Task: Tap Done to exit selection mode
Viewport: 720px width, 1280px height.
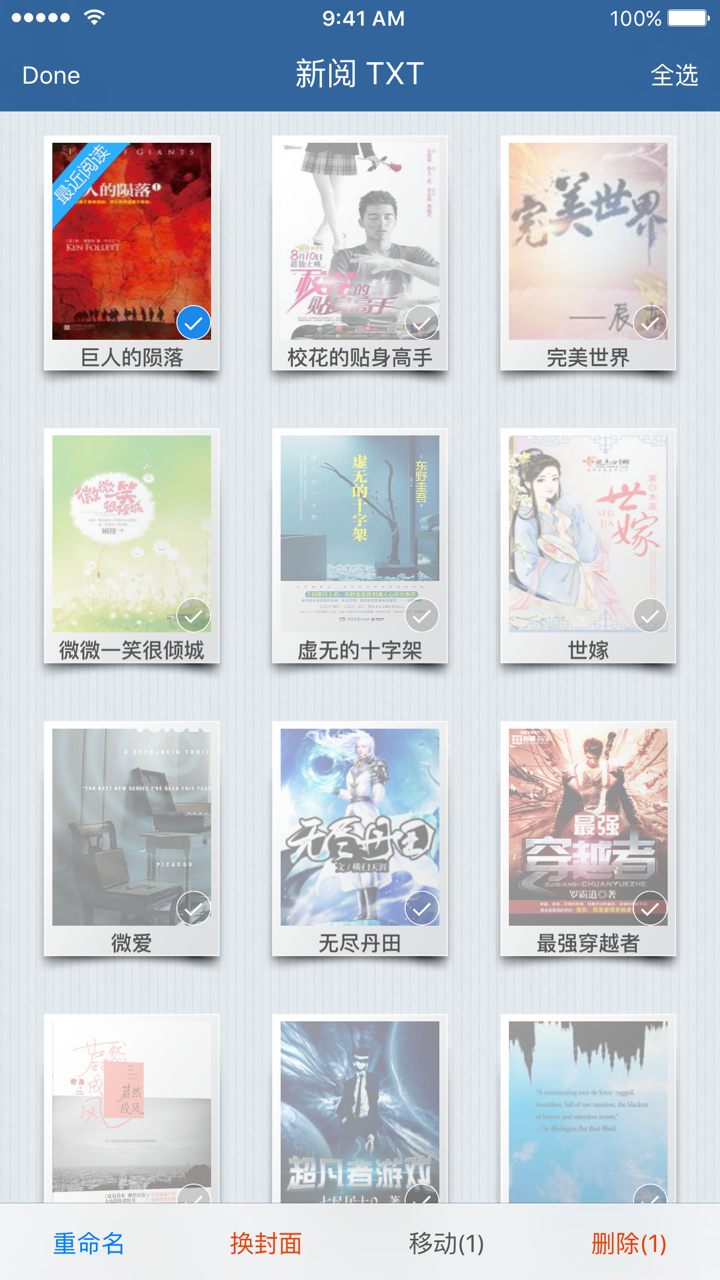Action: (50, 75)
